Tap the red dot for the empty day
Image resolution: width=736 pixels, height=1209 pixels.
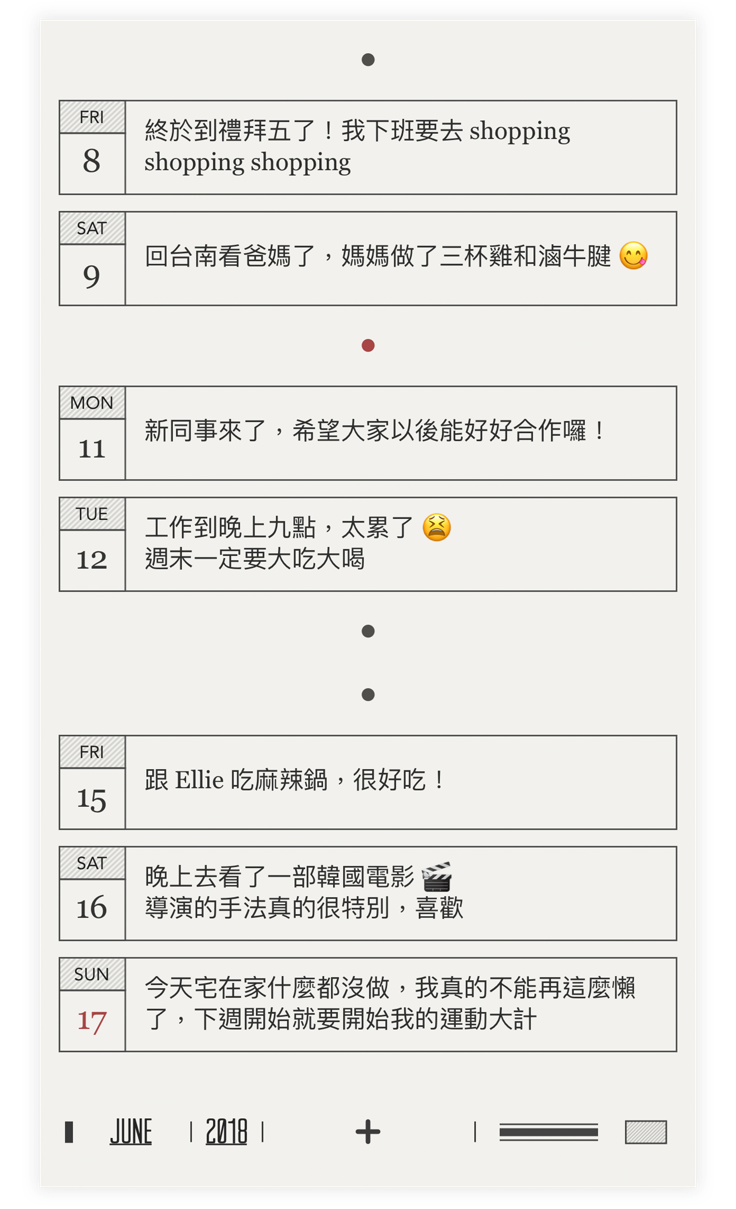coord(368,346)
